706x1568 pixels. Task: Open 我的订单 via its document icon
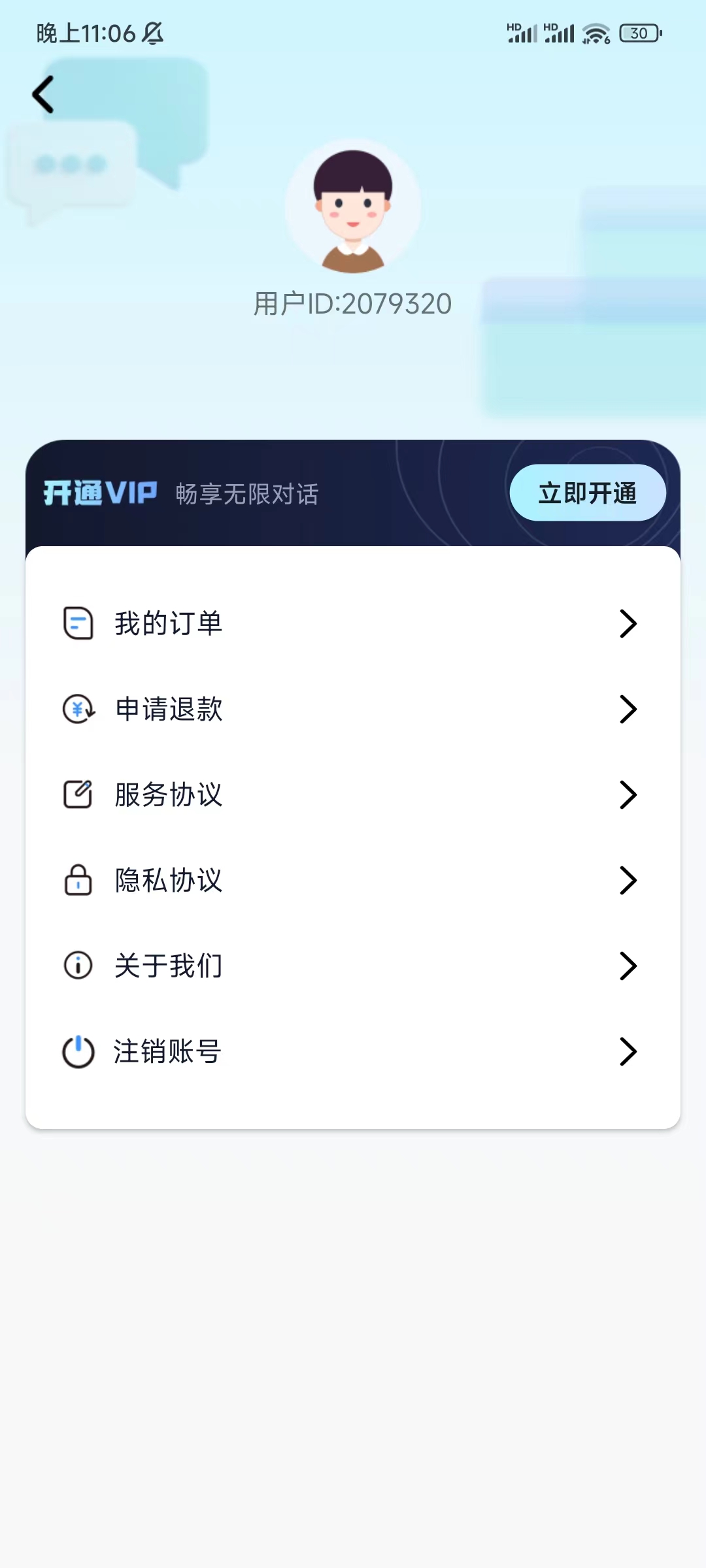78,623
